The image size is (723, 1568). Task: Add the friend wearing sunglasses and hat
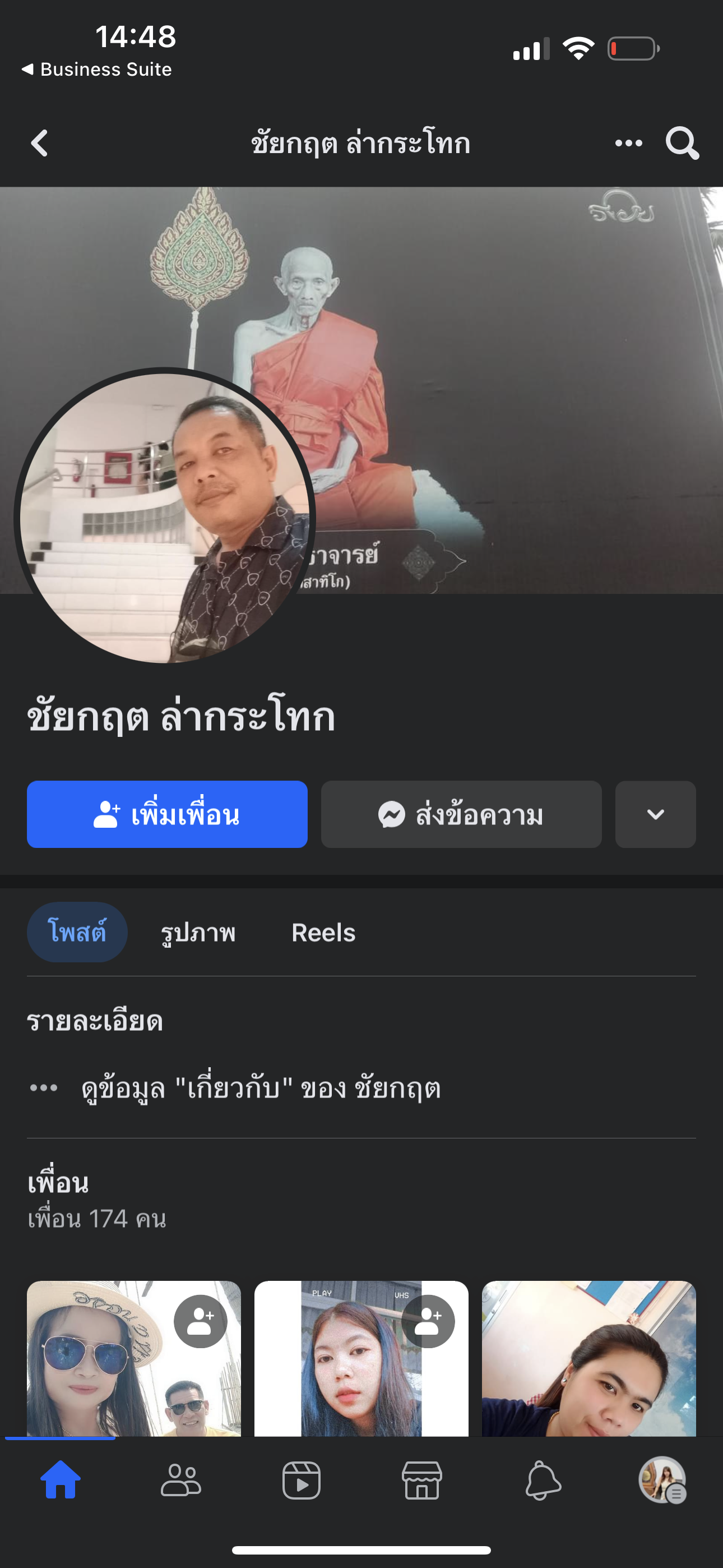(x=200, y=1321)
